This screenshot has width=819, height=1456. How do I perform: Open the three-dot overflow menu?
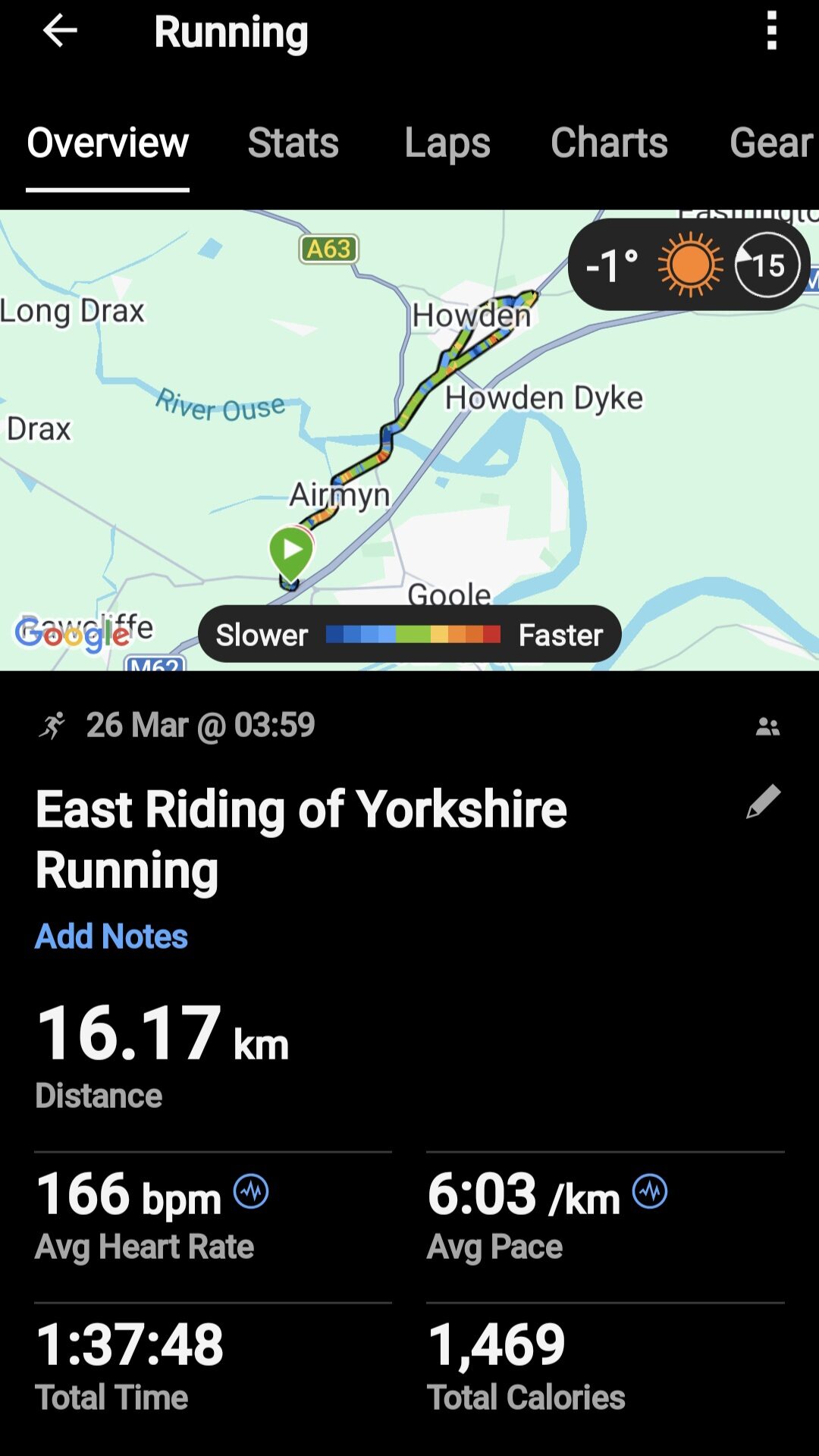[x=771, y=32]
